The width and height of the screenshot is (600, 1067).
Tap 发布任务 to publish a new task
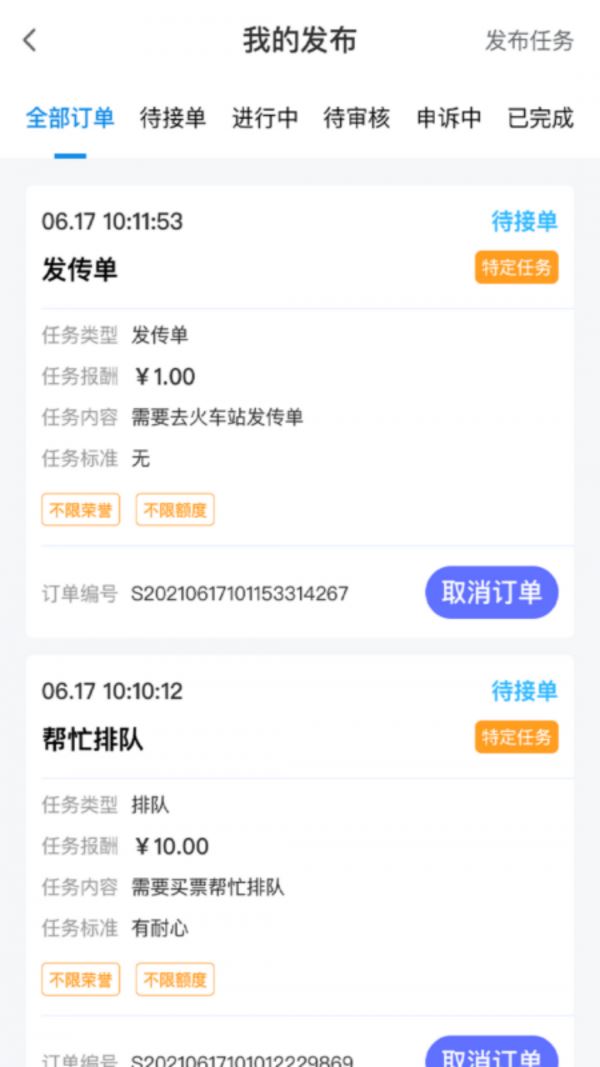tap(529, 41)
